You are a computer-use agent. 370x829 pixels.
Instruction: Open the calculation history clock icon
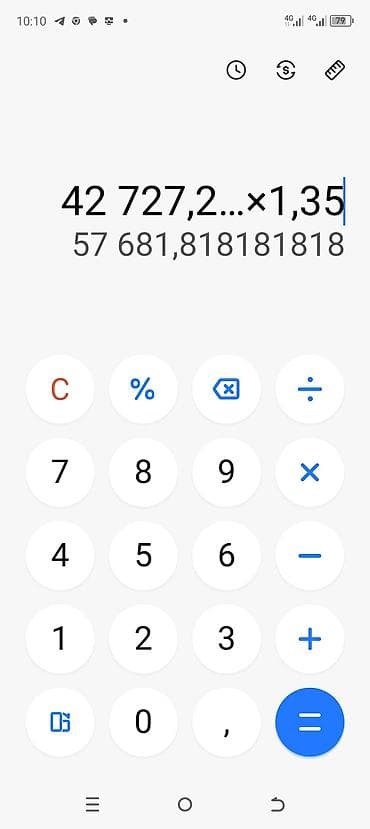point(236,70)
